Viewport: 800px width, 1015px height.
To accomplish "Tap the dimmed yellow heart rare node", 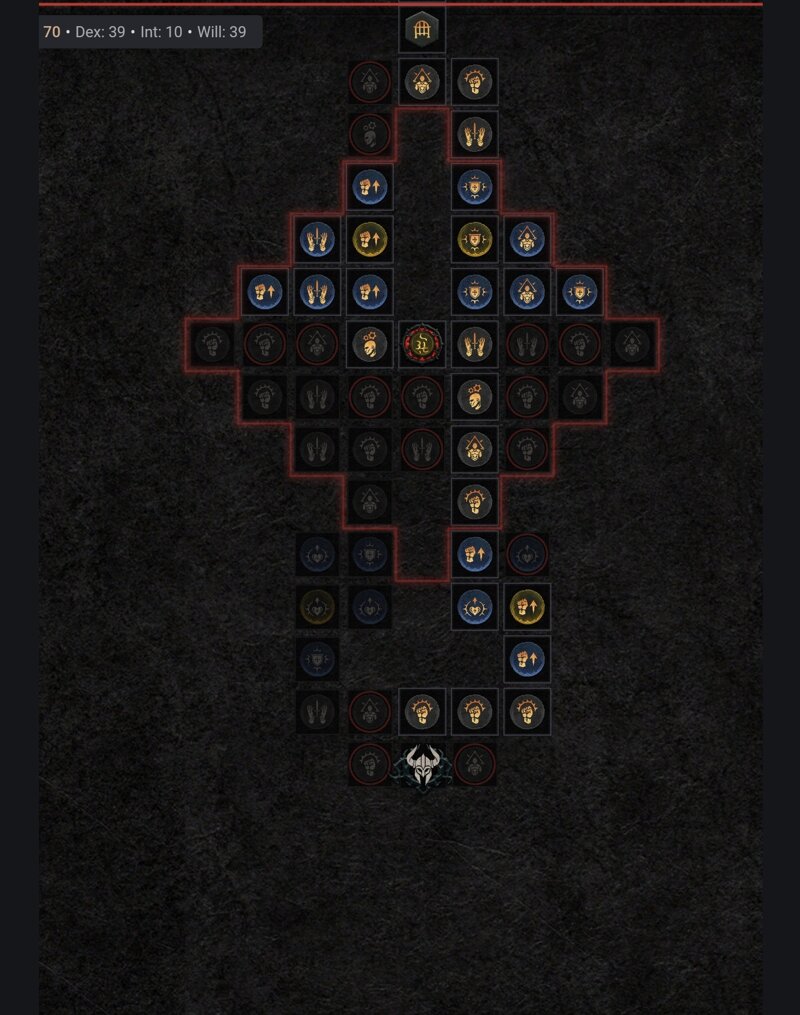I will click(x=318, y=606).
